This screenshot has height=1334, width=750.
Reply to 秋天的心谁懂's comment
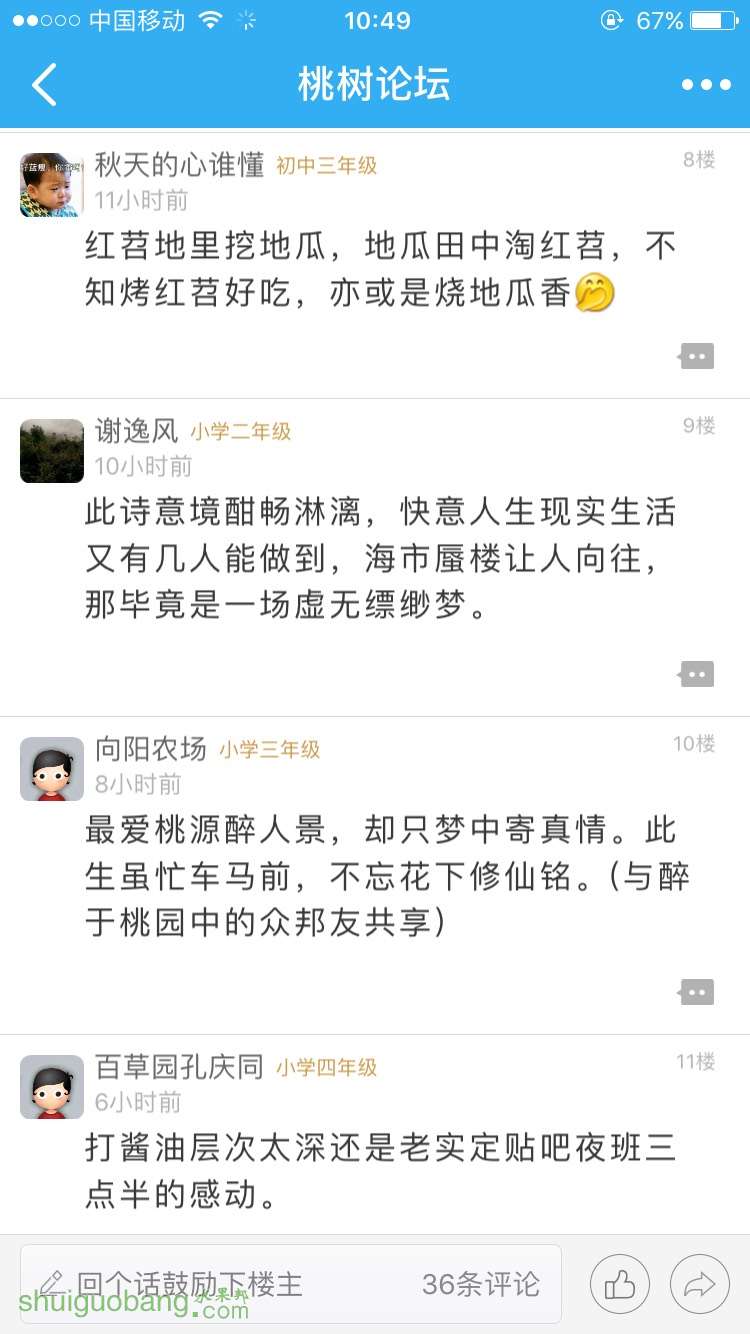pos(697,356)
